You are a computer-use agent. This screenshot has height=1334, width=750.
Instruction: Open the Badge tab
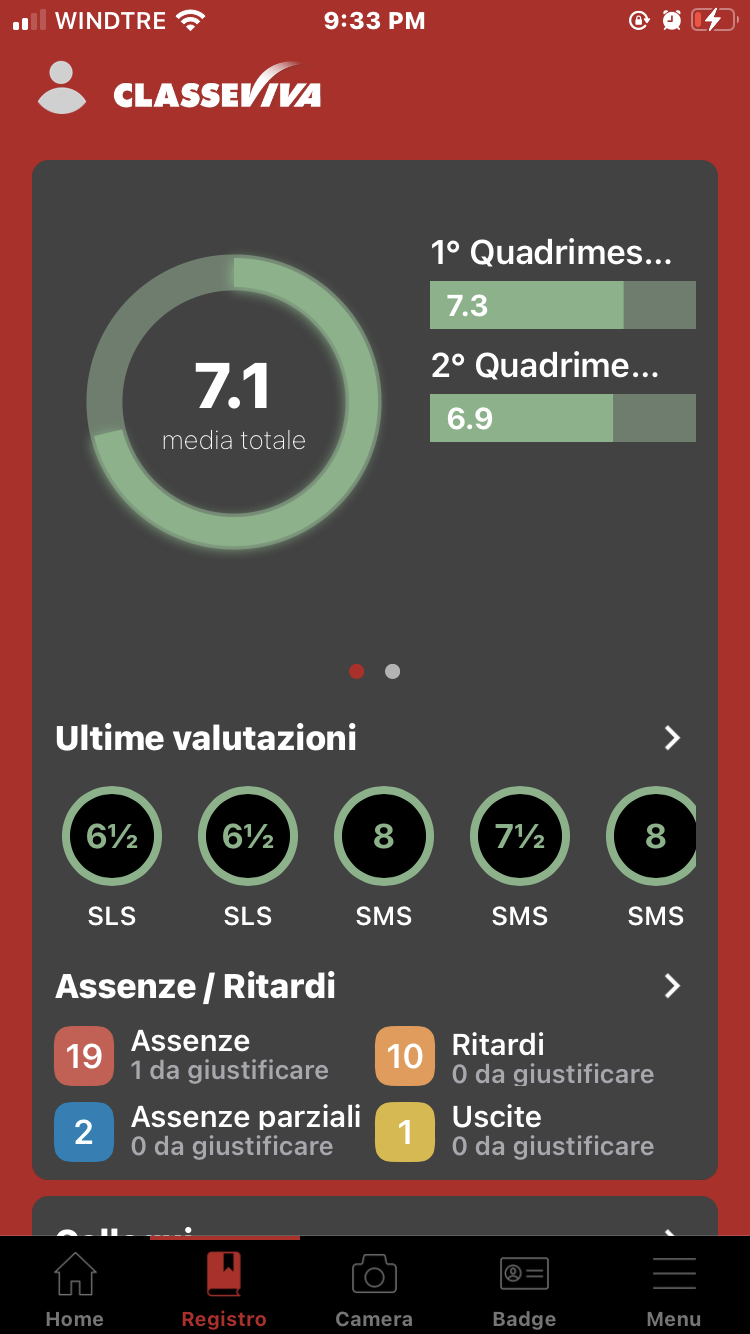pos(524,1290)
